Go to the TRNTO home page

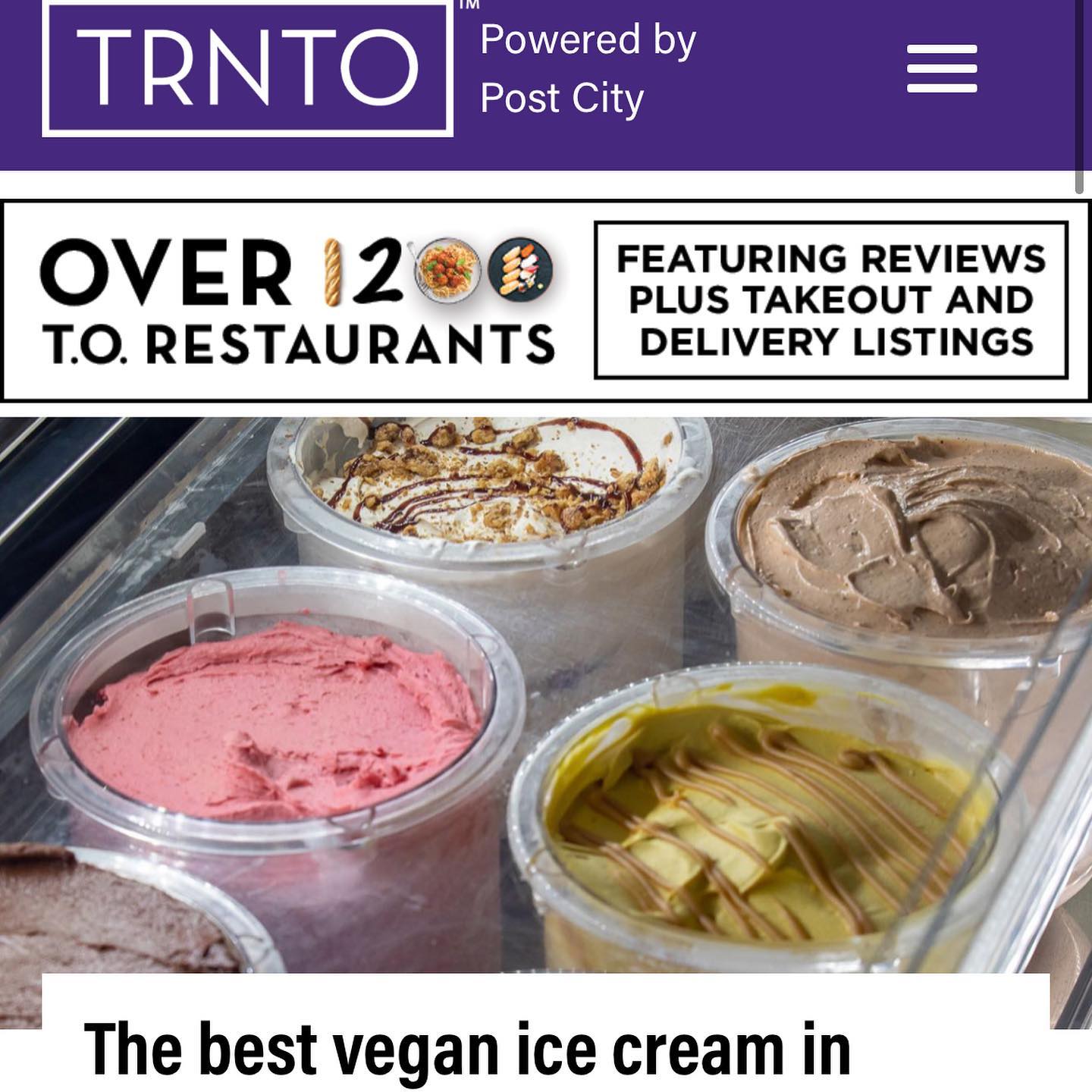click(247, 67)
